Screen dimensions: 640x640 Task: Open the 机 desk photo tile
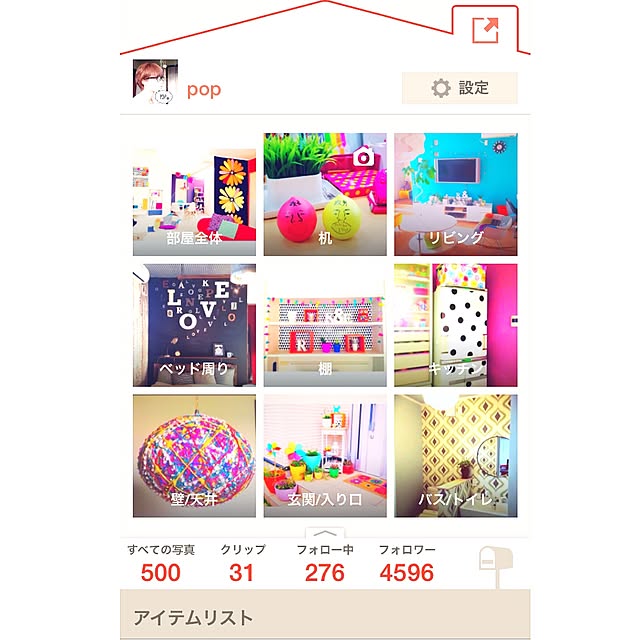click(x=325, y=195)
